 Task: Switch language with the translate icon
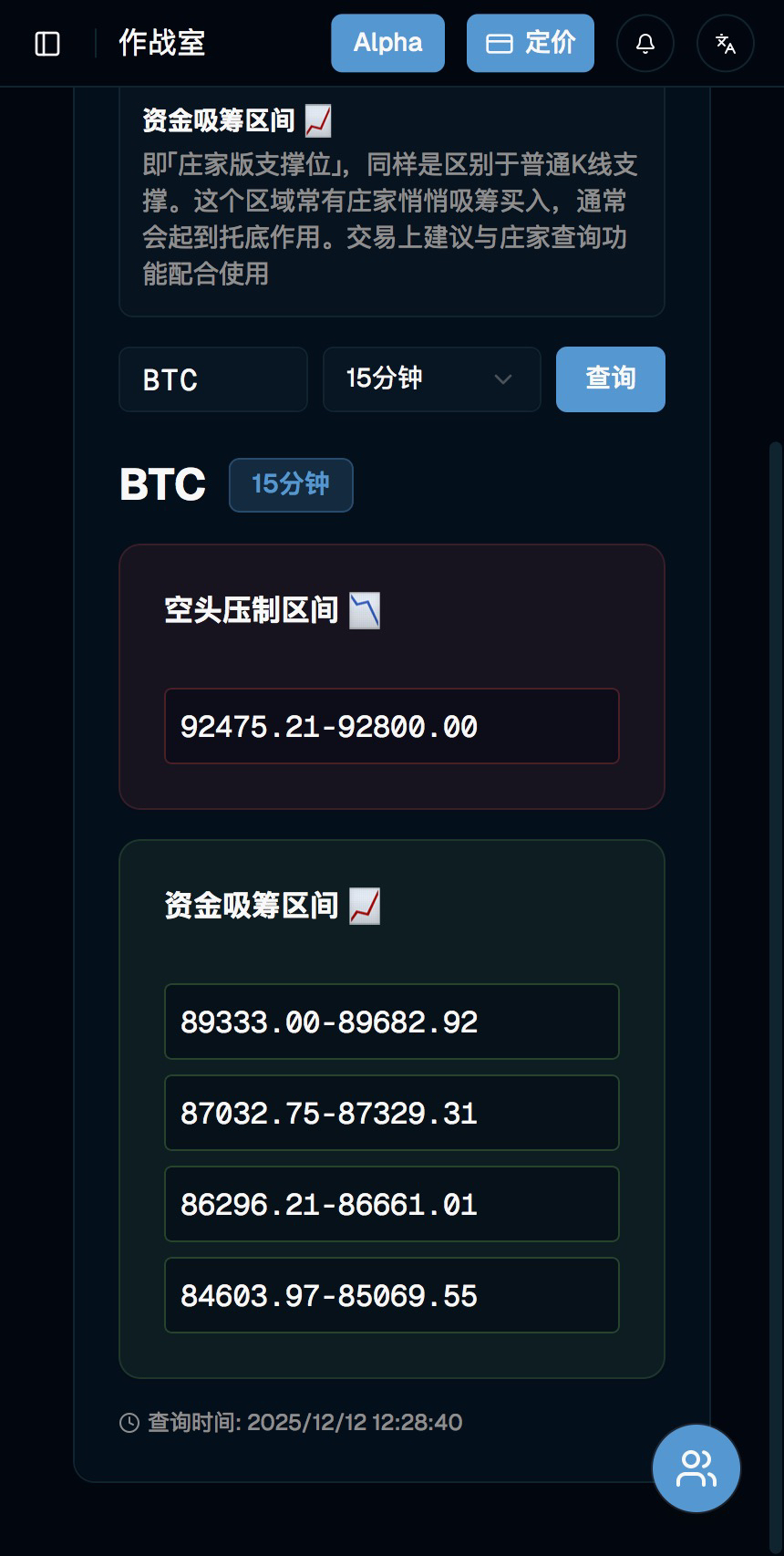click(725, 43)
